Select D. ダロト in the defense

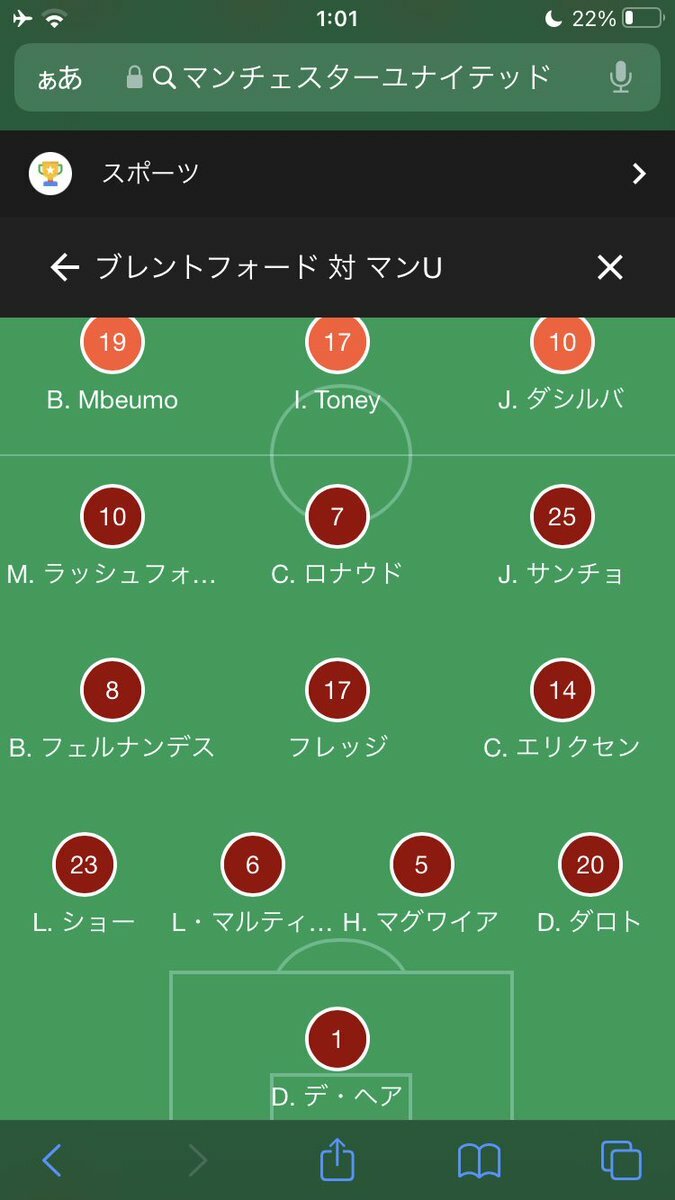click(x=590, y=865)
